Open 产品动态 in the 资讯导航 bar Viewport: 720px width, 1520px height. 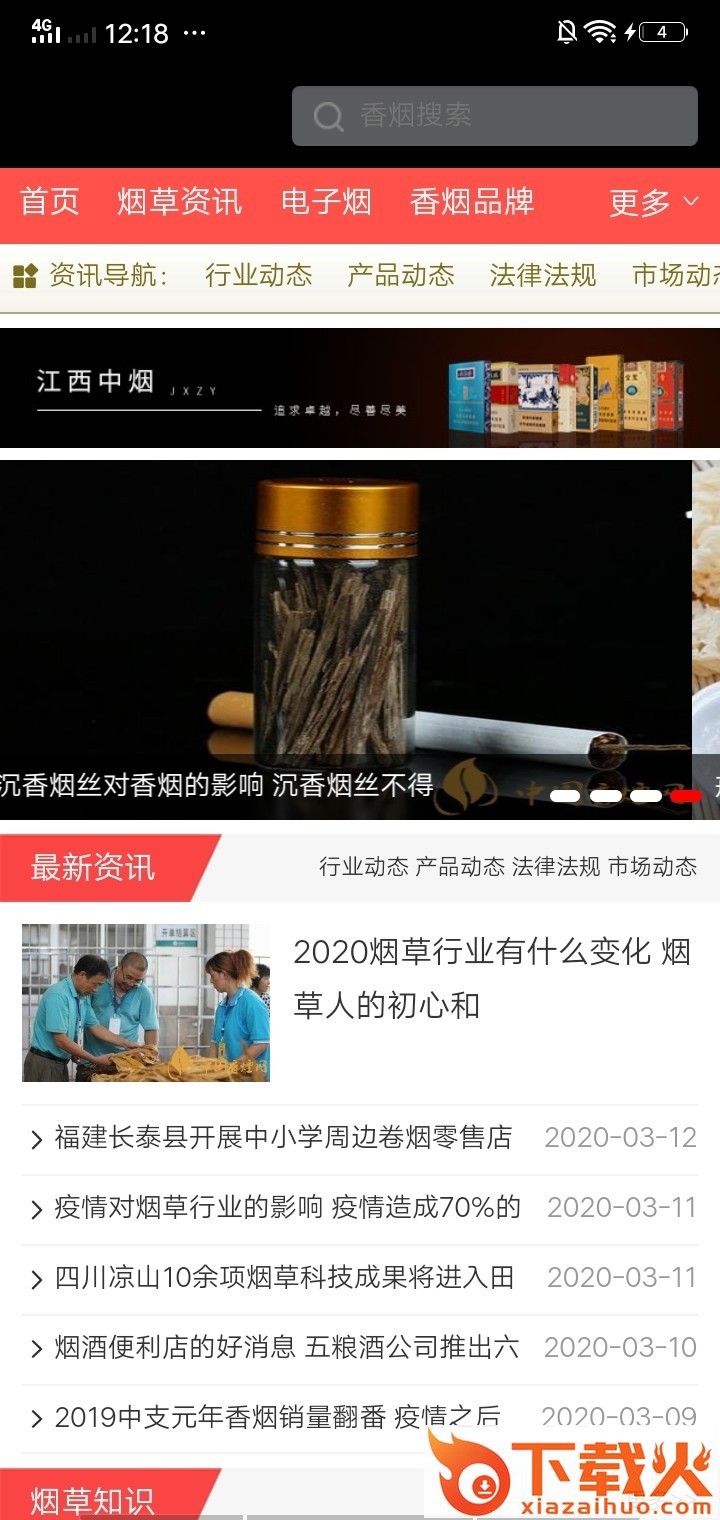tap(400, 275)
